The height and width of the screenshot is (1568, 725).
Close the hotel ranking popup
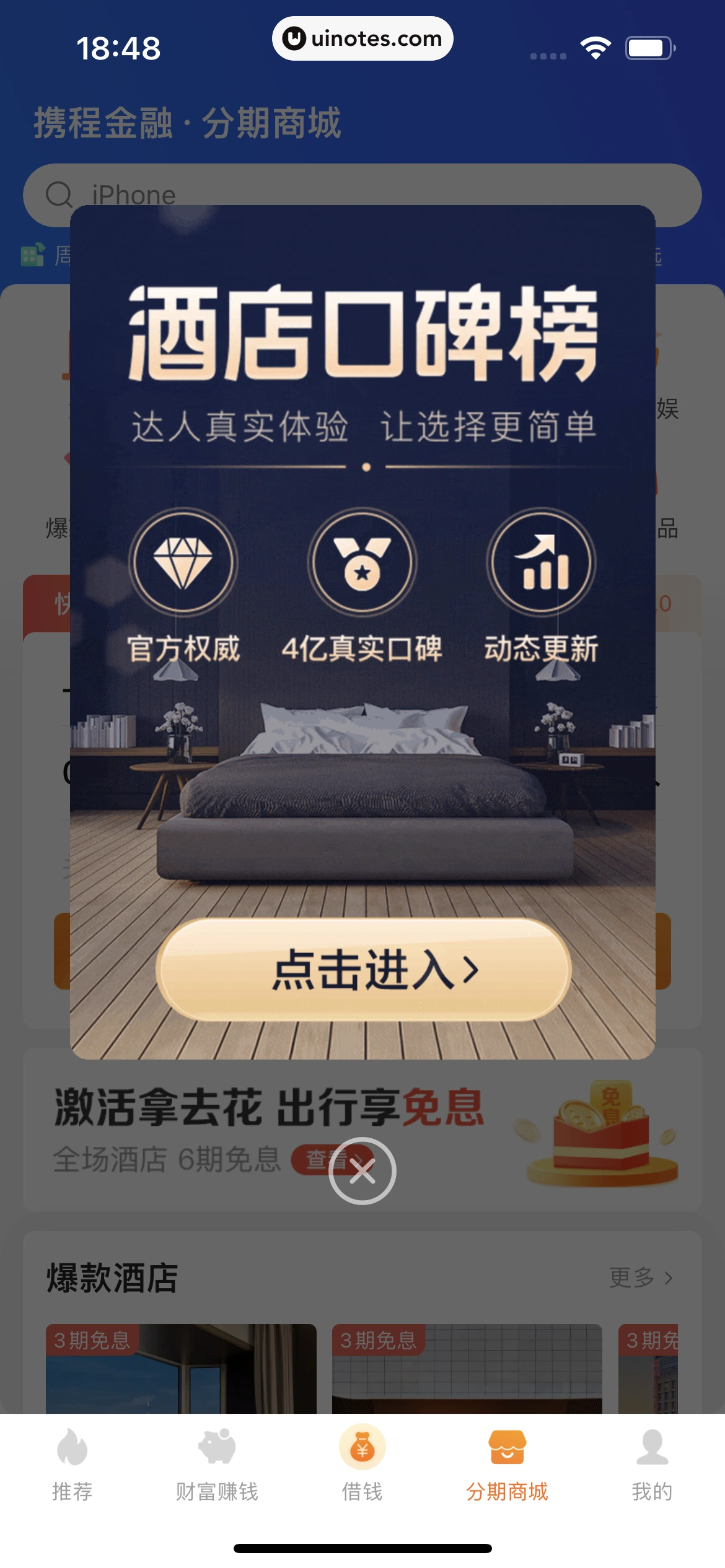tap(362, 1171)
